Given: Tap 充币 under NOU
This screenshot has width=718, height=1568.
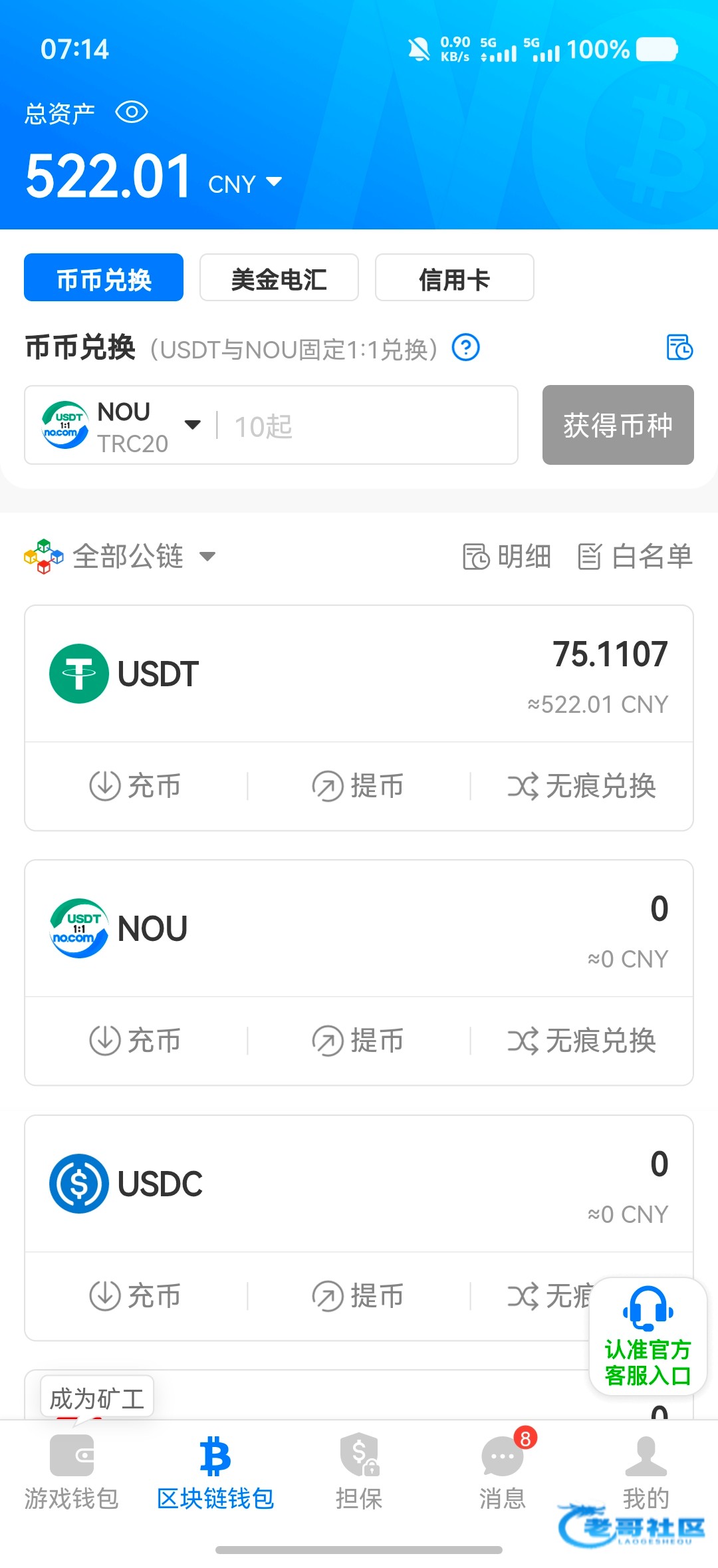Looking at the screenshot, I should (136, 1041).
